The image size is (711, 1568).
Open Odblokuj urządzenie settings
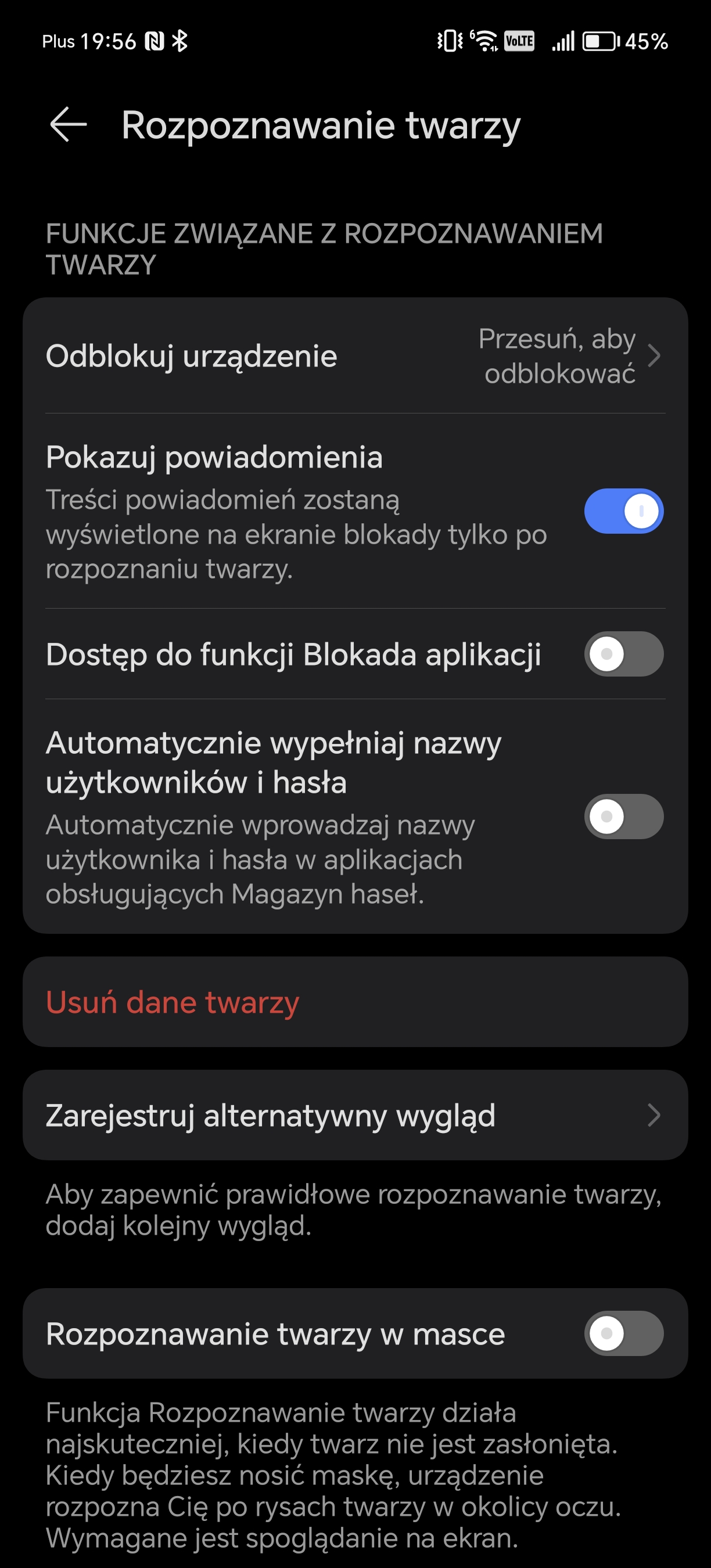click(354, 356)
